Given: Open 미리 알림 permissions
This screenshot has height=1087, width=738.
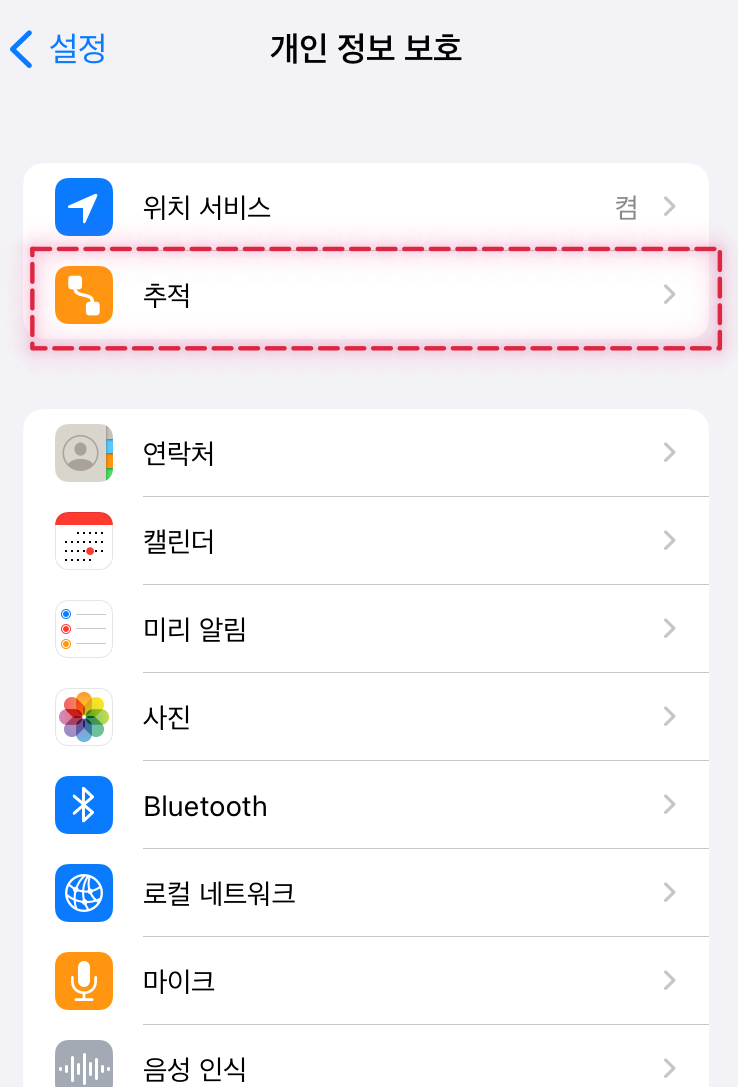Looking at the screenshot, I should [x=366, y=629].
